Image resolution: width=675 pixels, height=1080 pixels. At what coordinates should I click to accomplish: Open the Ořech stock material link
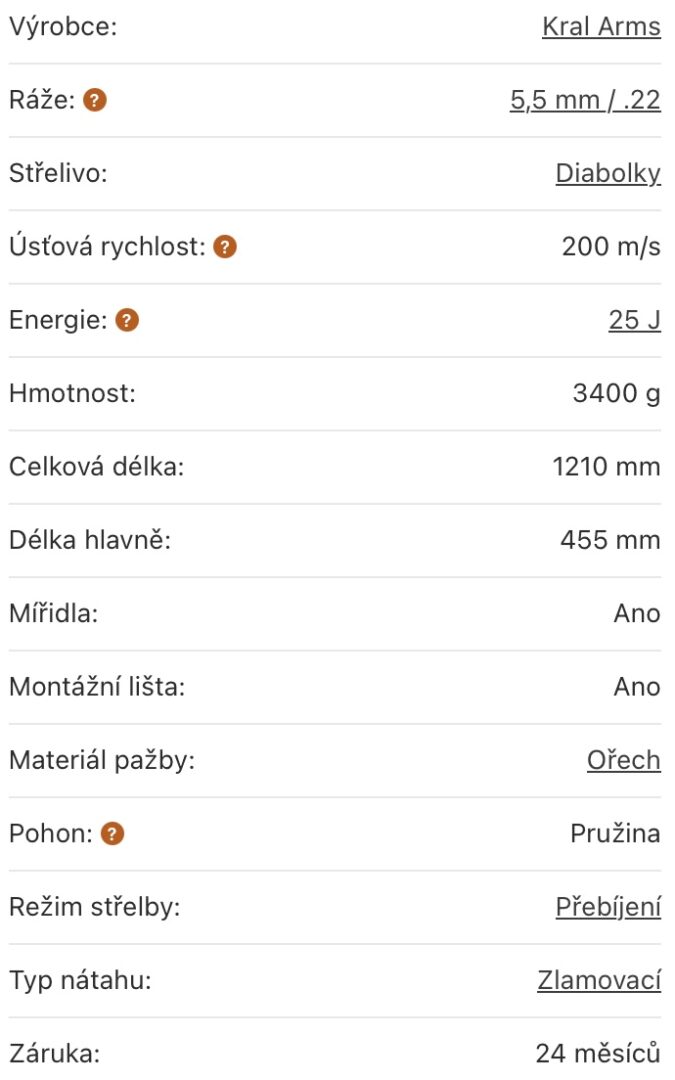pos(623,760)
